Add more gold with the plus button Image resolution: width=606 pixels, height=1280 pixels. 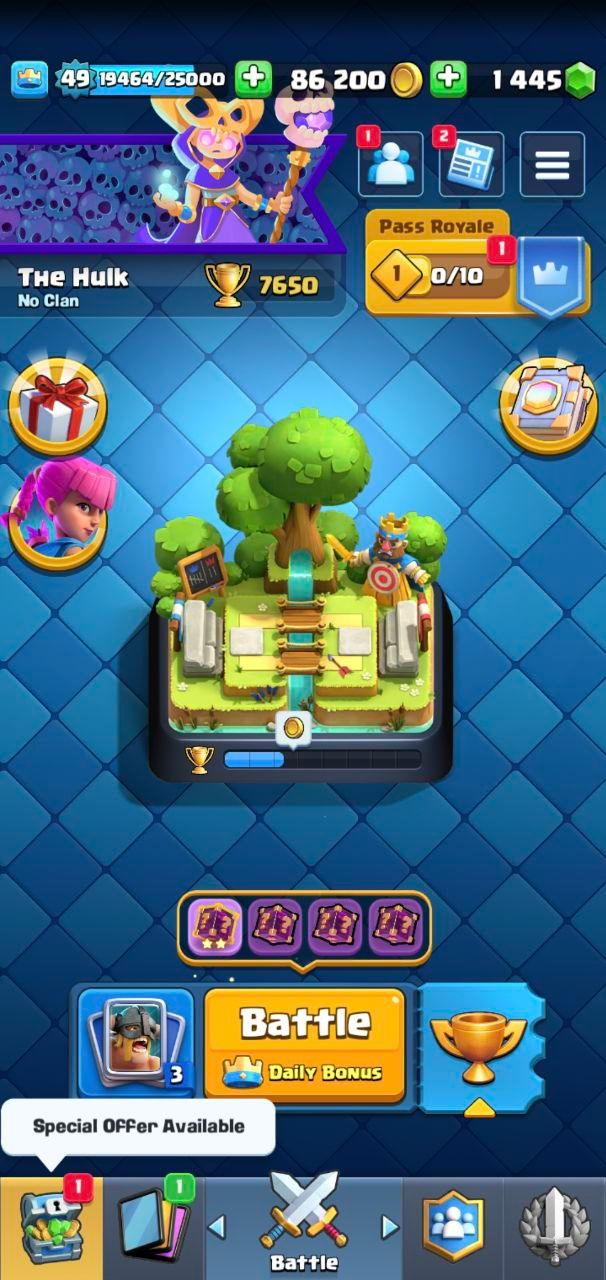coord(253,78)
